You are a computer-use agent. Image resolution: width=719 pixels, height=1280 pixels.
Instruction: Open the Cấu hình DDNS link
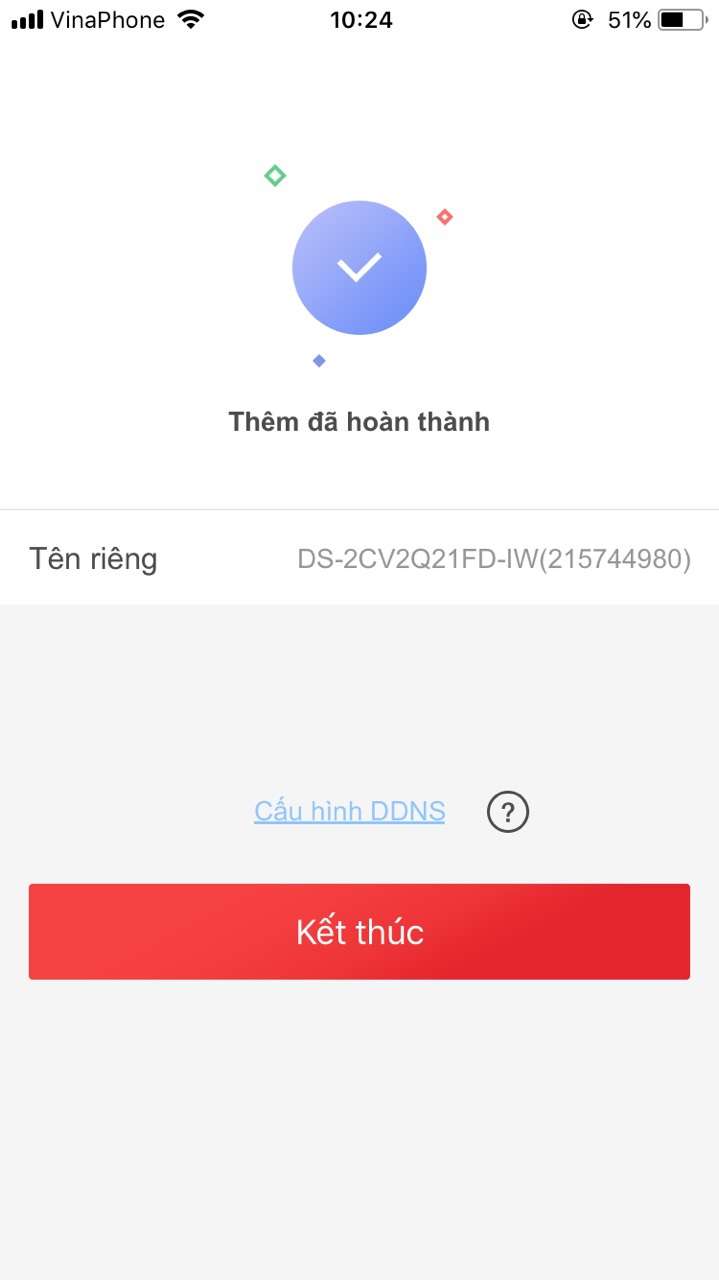click(x=349, y=811)
